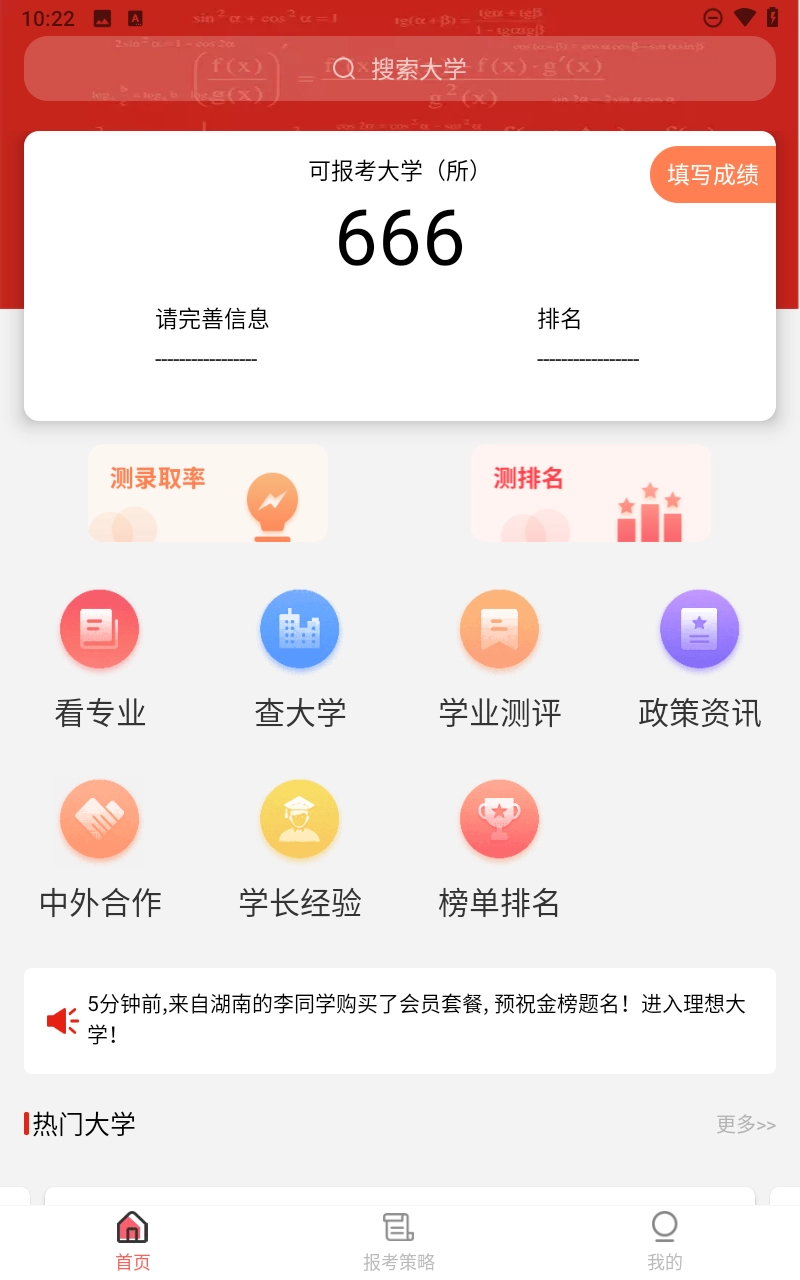
Task: Open the 测录取率 admission rate test banner
Action: pyautogui.click(x=208, y=492)
